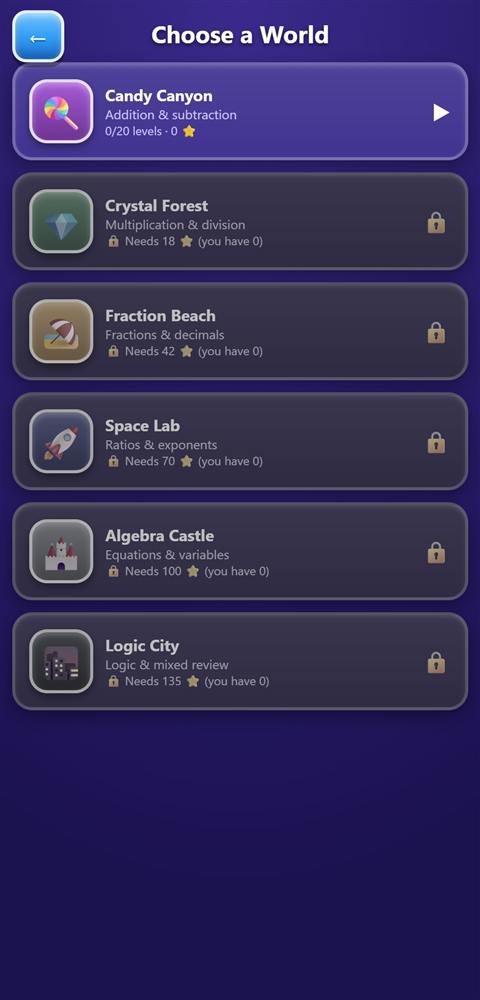Choose the Space Lab world card
Image resolution: width=480 pixels, height=1000 pixels.
coord(240,441)
